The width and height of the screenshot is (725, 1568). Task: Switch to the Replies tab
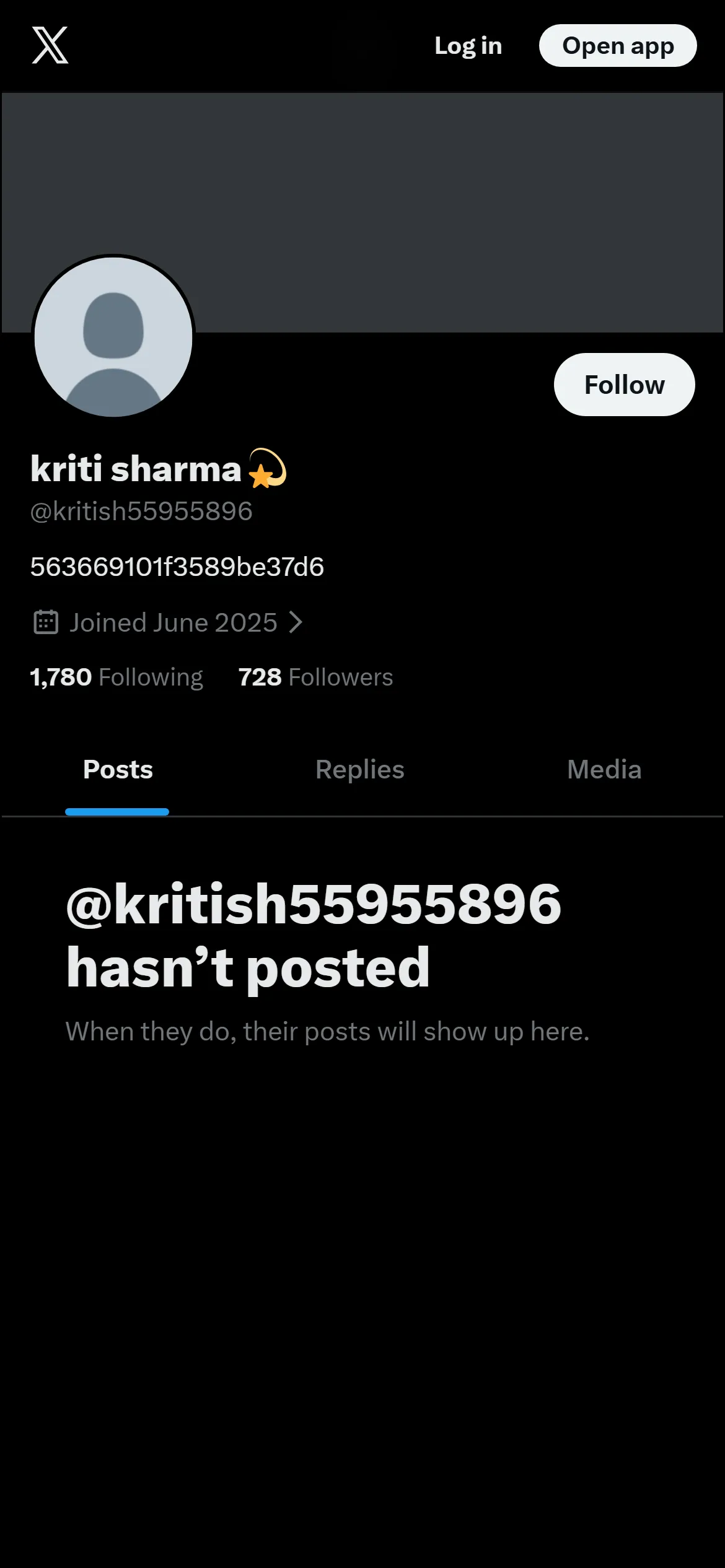tap(360, 770)
